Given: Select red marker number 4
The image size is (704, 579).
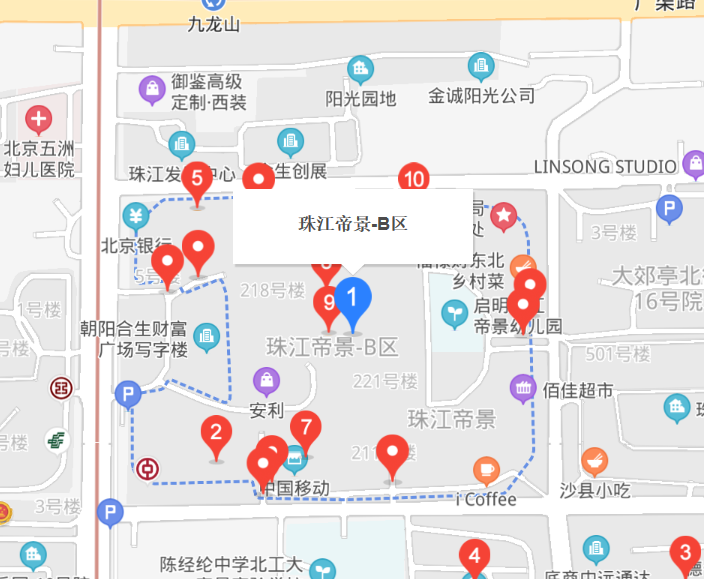Looking at the screenshot, I should click(474, 556).
